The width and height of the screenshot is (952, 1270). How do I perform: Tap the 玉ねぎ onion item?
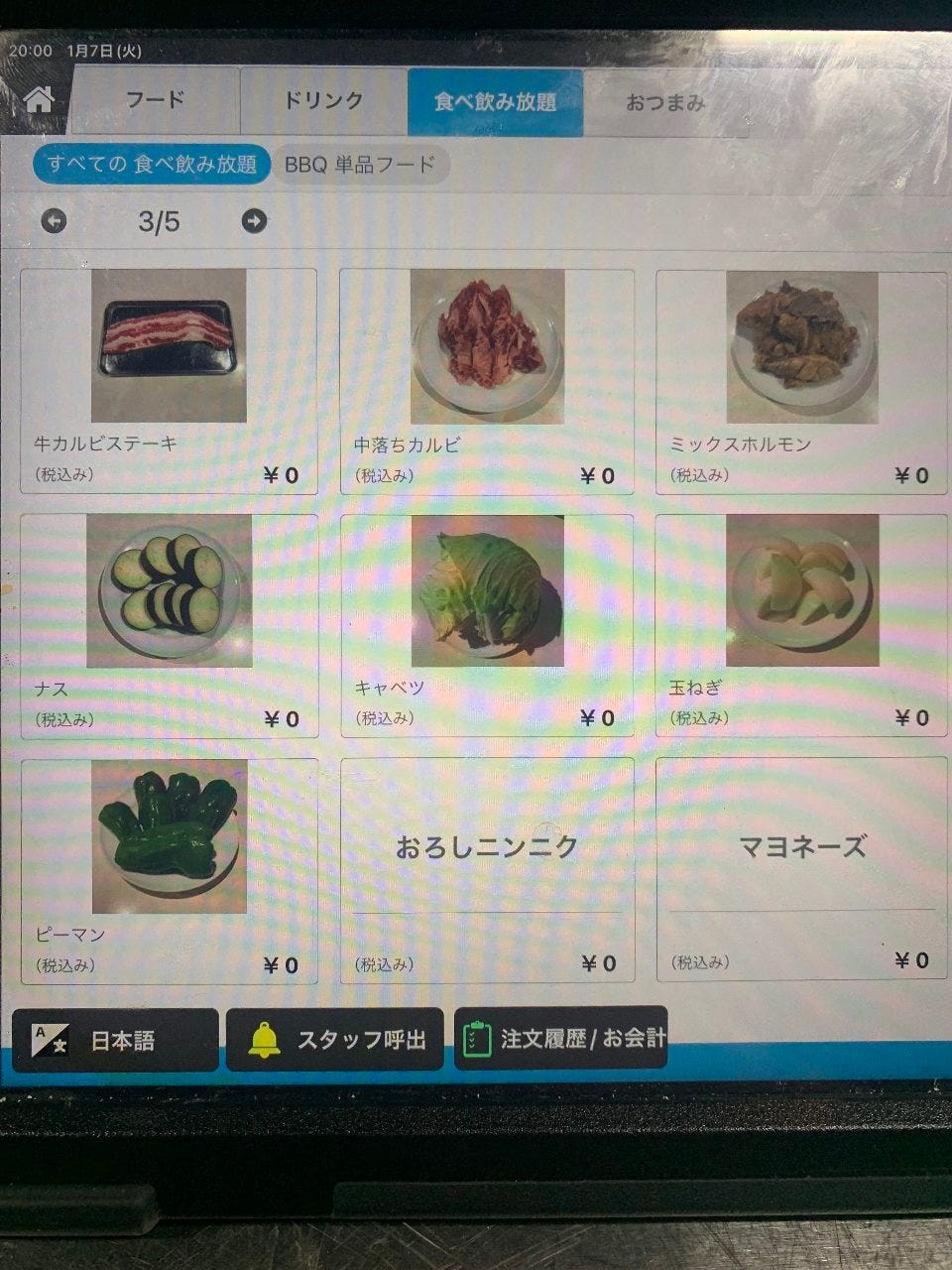click(x=801, y=625)
